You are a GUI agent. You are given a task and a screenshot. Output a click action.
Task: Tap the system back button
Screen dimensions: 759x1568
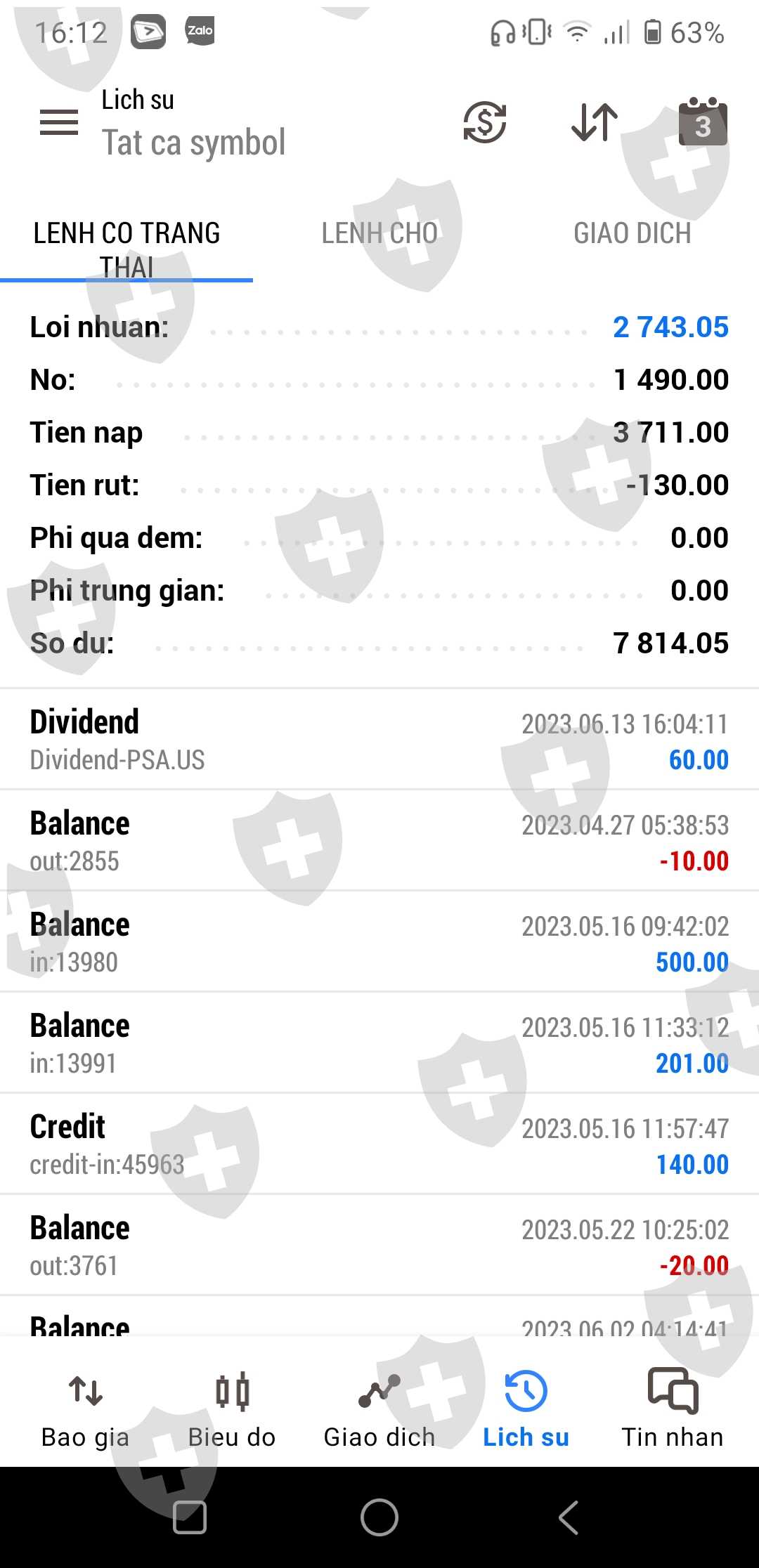569,1517
